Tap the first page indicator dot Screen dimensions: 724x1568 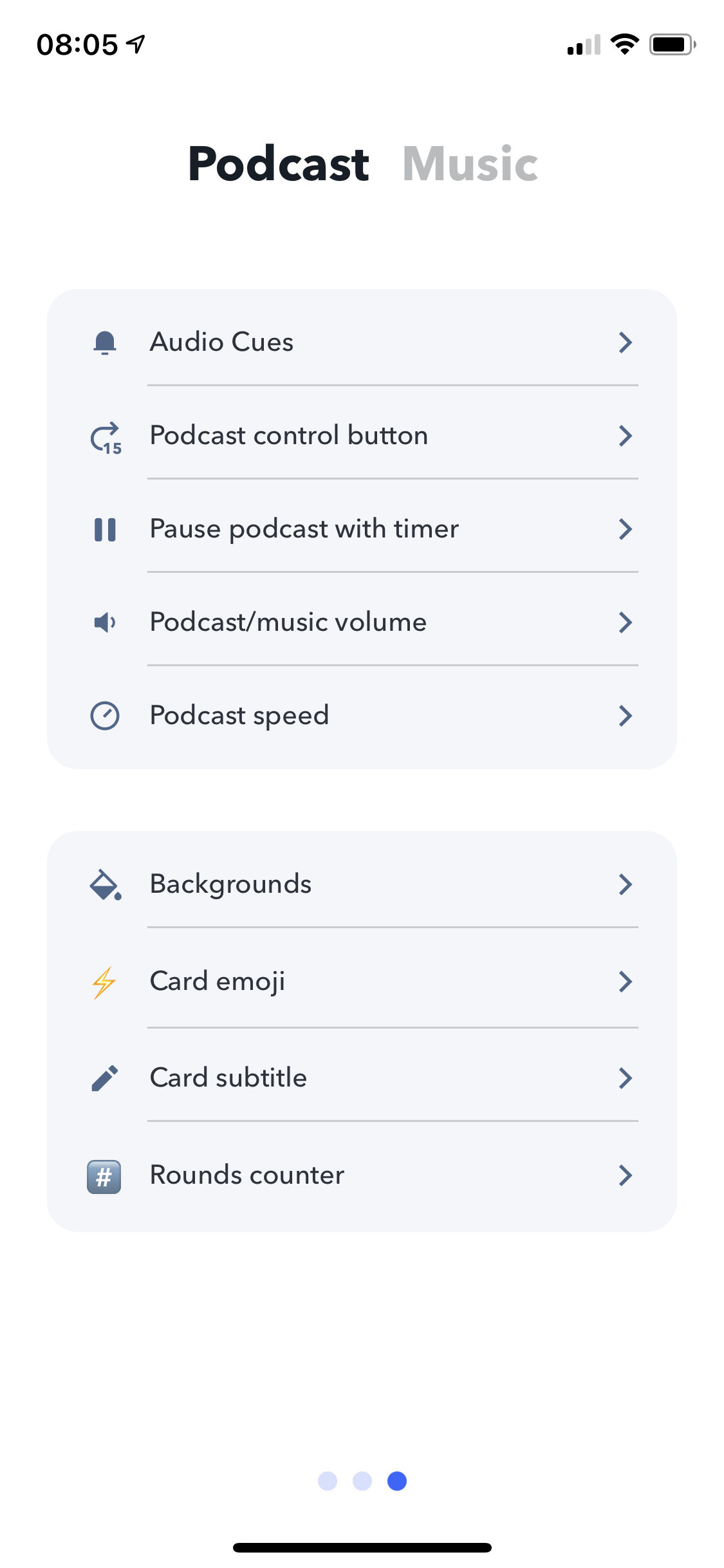coord(328,1481)
